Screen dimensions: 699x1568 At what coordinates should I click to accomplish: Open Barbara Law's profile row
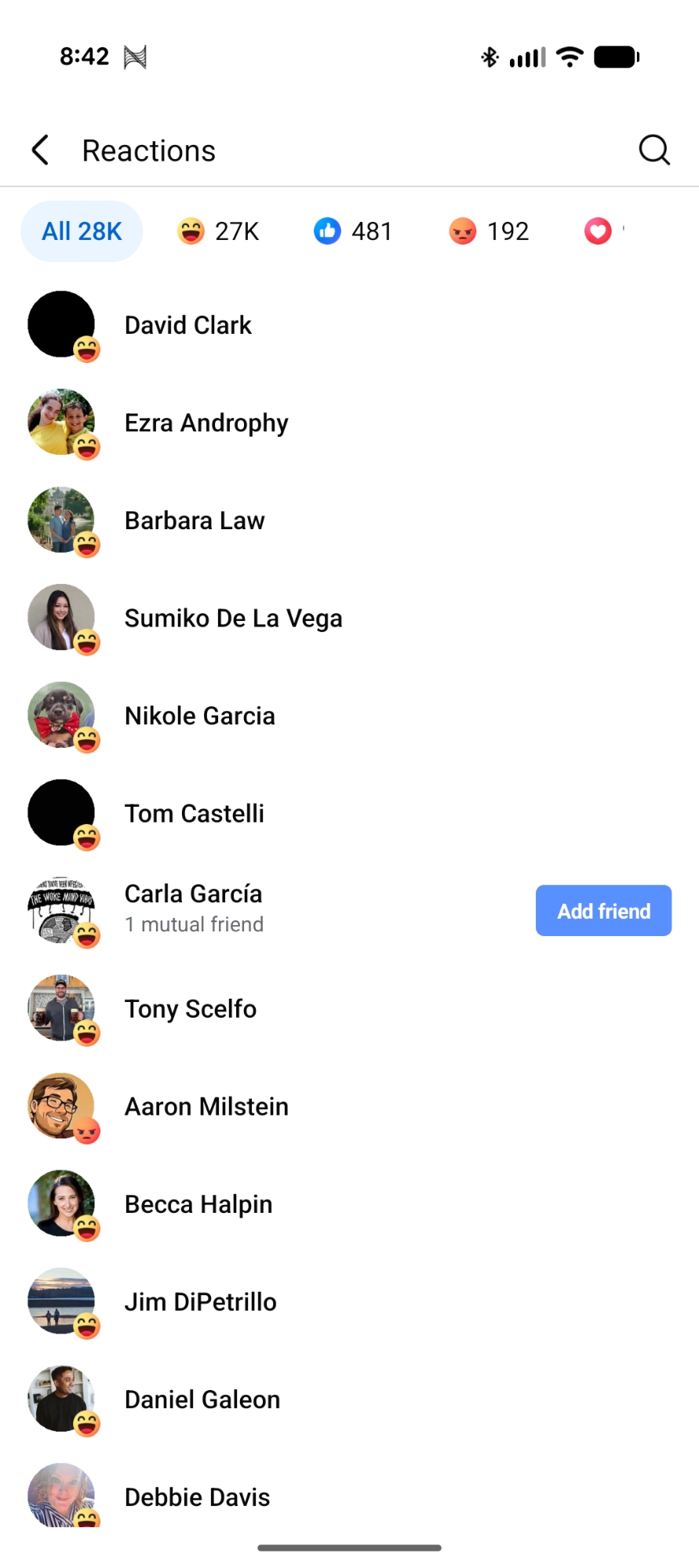(x=195, y=521)
